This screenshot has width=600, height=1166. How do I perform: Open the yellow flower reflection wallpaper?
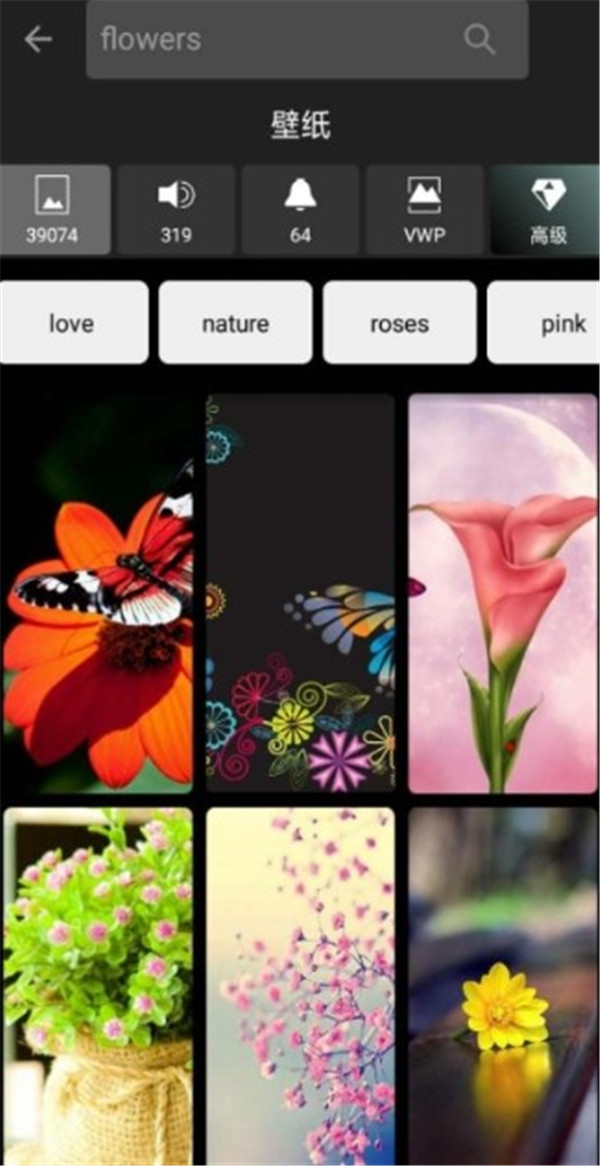(x=503, y=985)
